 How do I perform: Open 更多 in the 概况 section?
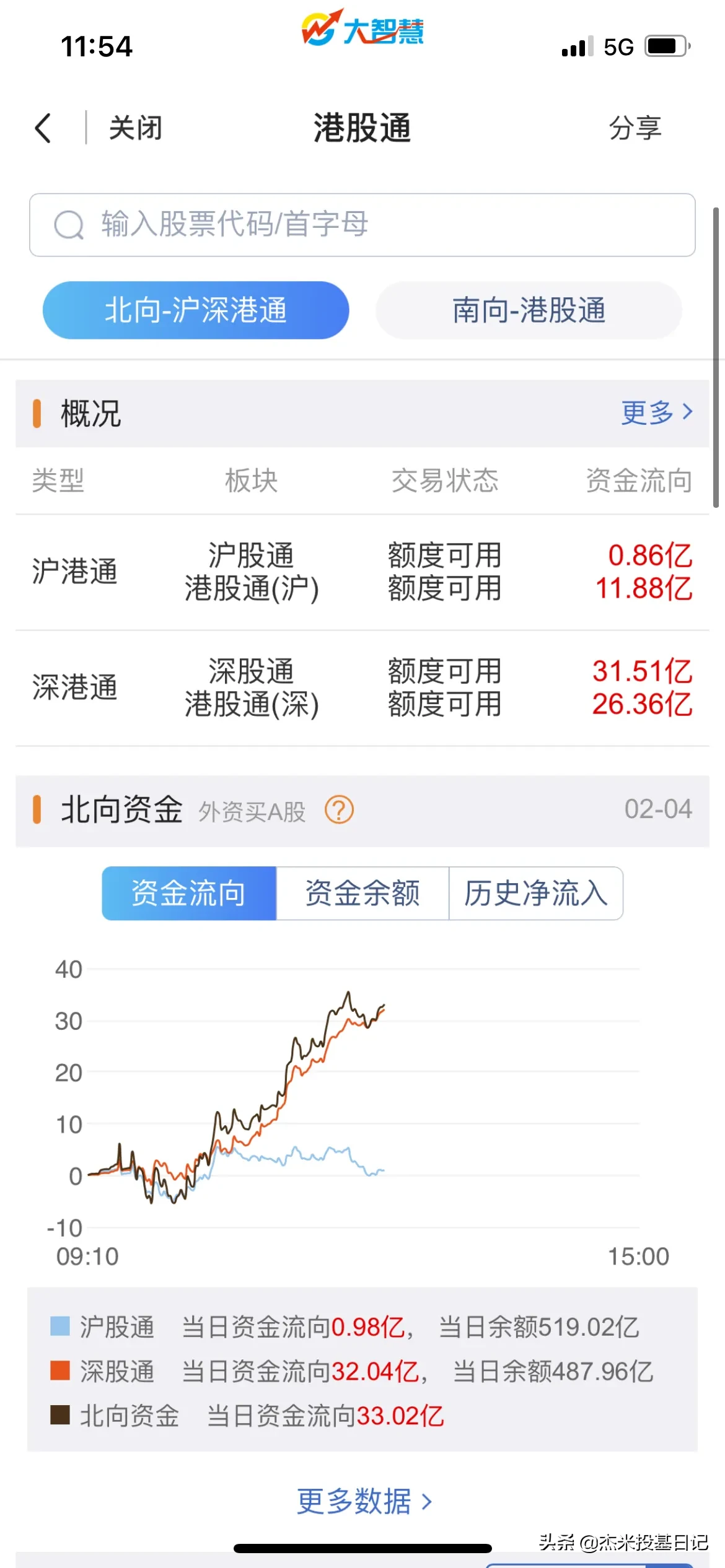(x=657, y=412)
